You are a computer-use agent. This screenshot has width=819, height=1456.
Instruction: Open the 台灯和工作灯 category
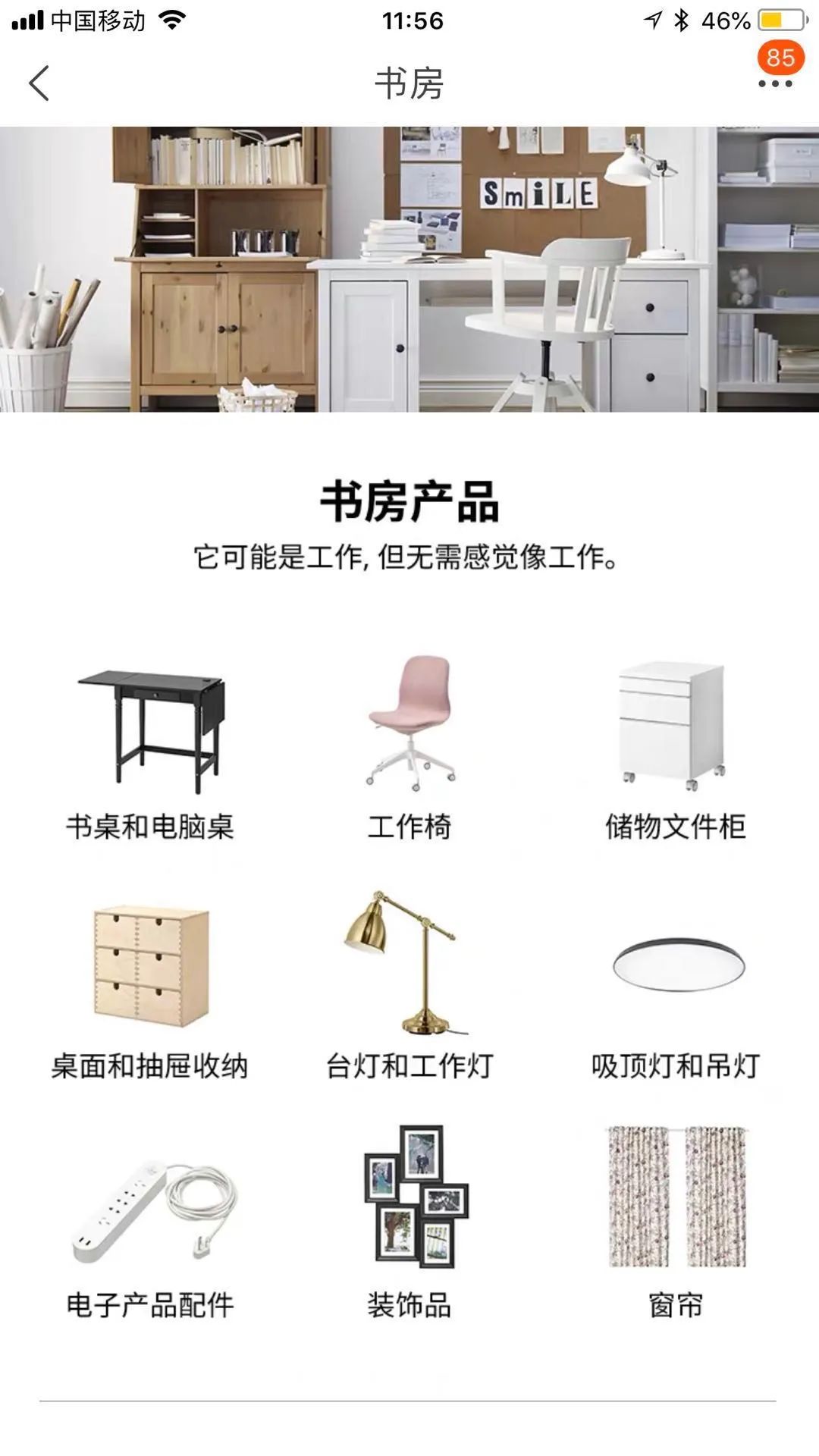click(x=409, y=986)
